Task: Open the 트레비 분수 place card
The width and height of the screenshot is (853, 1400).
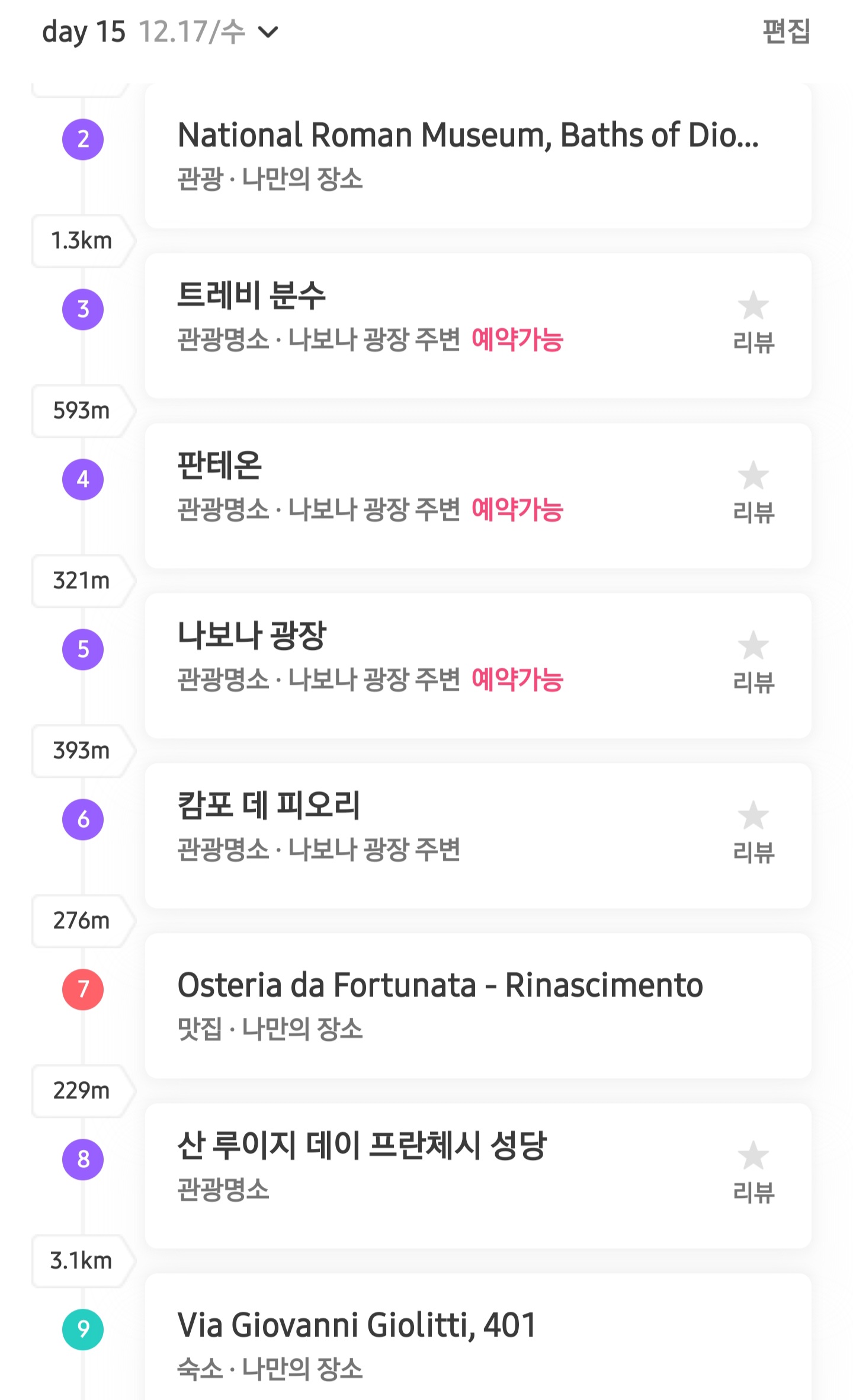Action: point(415,325)
